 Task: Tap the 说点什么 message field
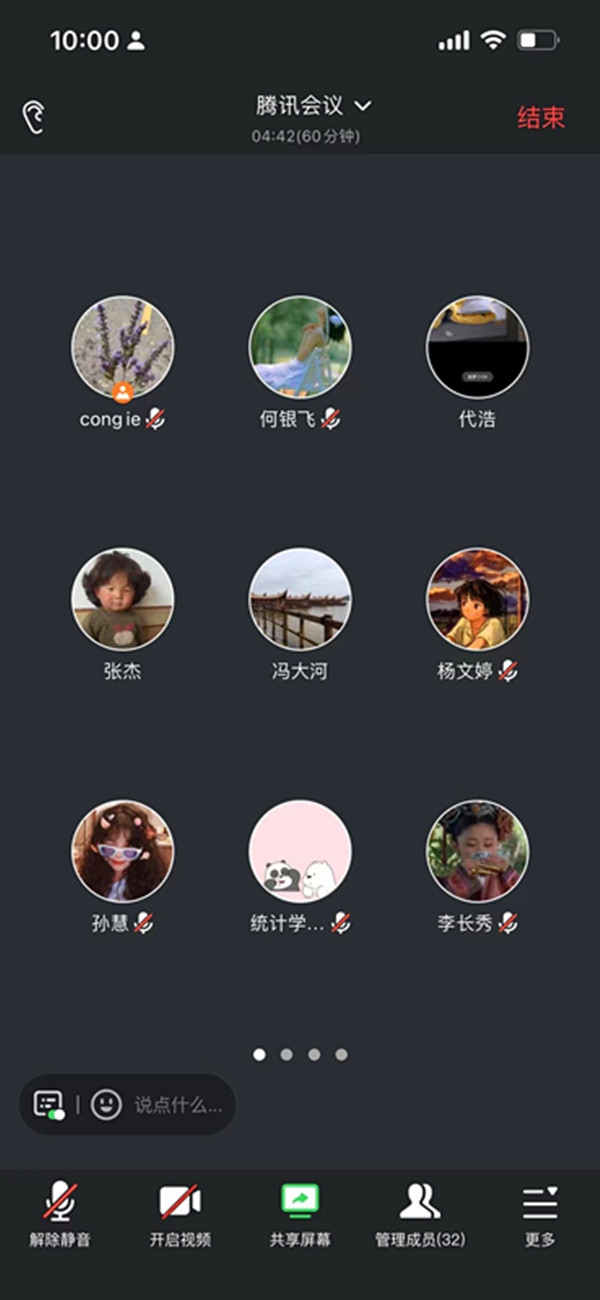pyautogui.click(x=178, y=1105)
